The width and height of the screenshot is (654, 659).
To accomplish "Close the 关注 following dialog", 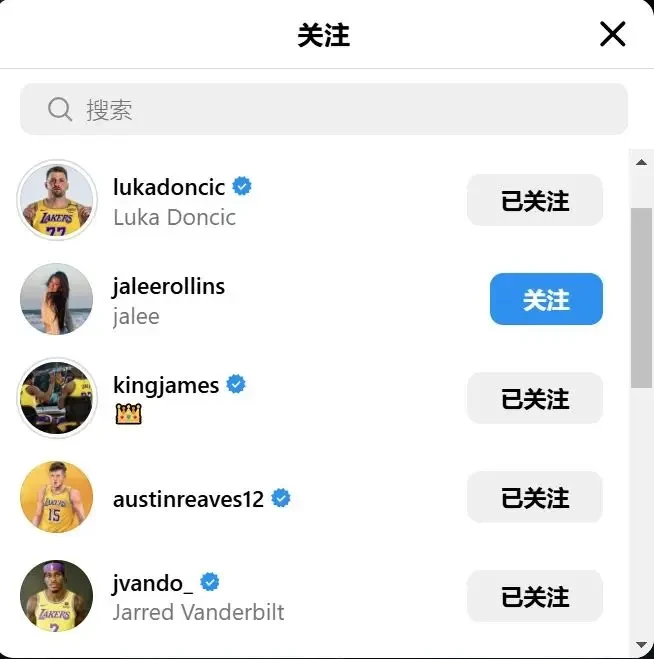I will (x=612, y=35).
